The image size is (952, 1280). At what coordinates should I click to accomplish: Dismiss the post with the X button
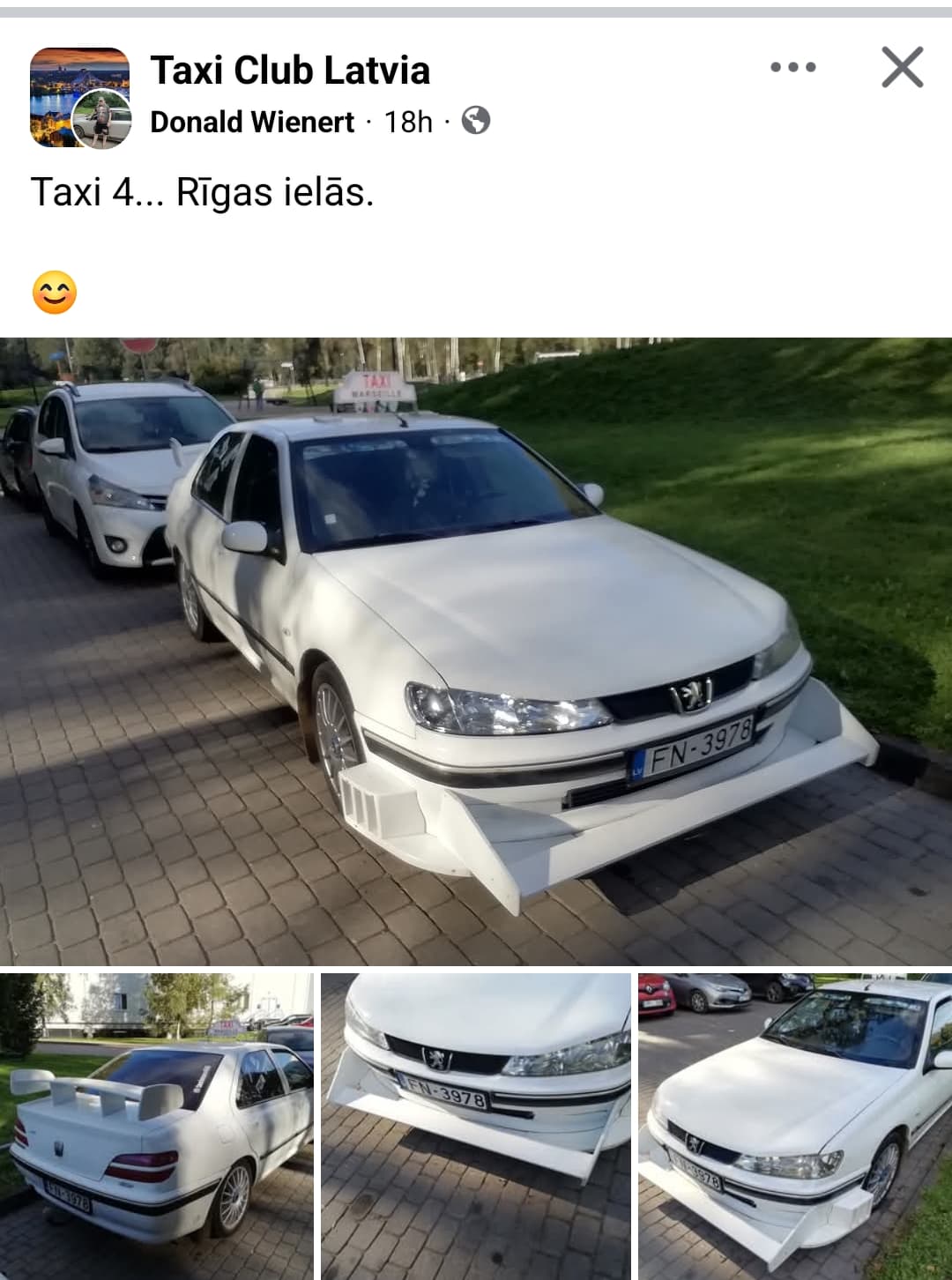pyautogui.click(x=902, y=67)
